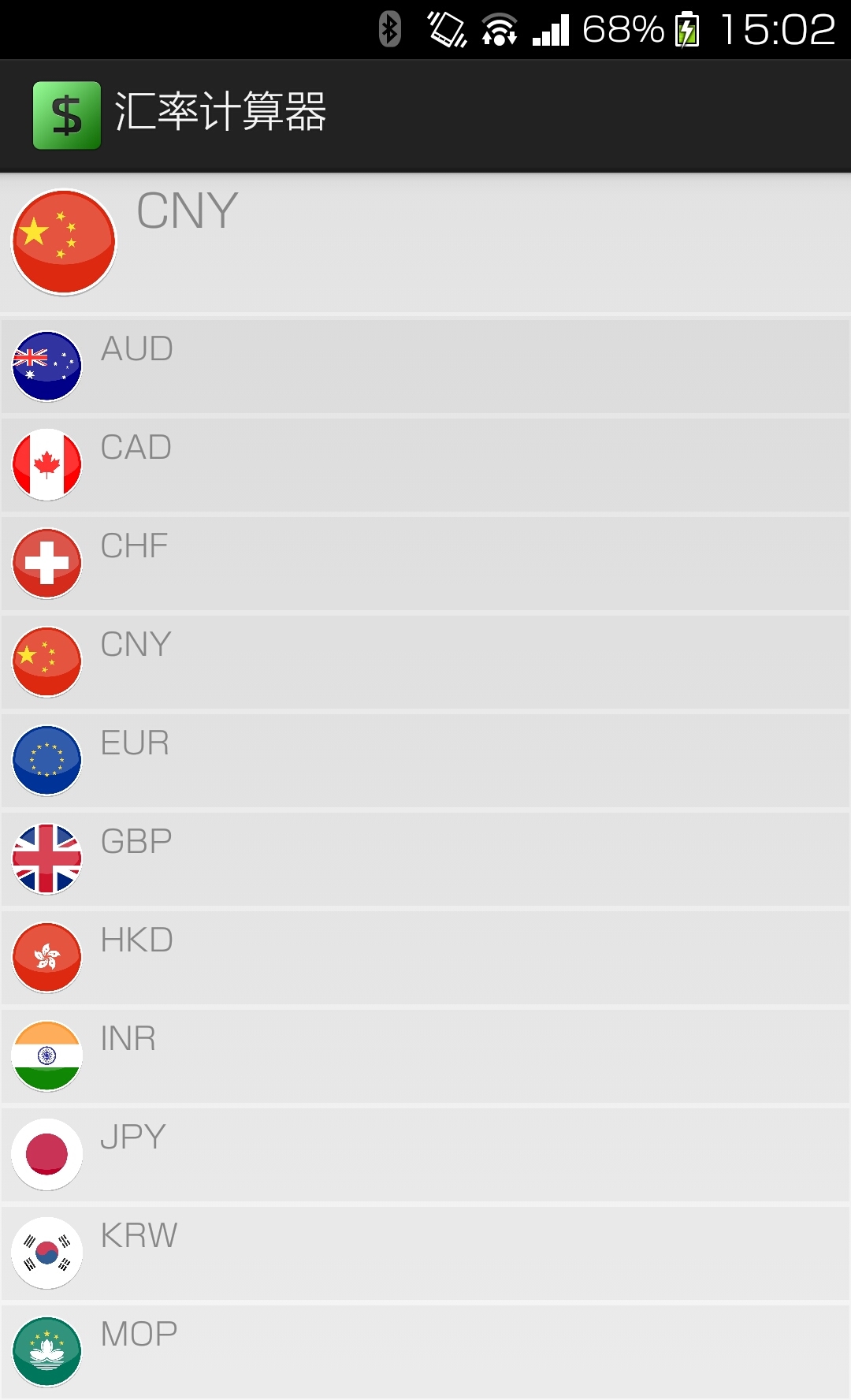Open the CHF currency row
The height and width of the screenshot is (1400, 851).
[425, 564]
